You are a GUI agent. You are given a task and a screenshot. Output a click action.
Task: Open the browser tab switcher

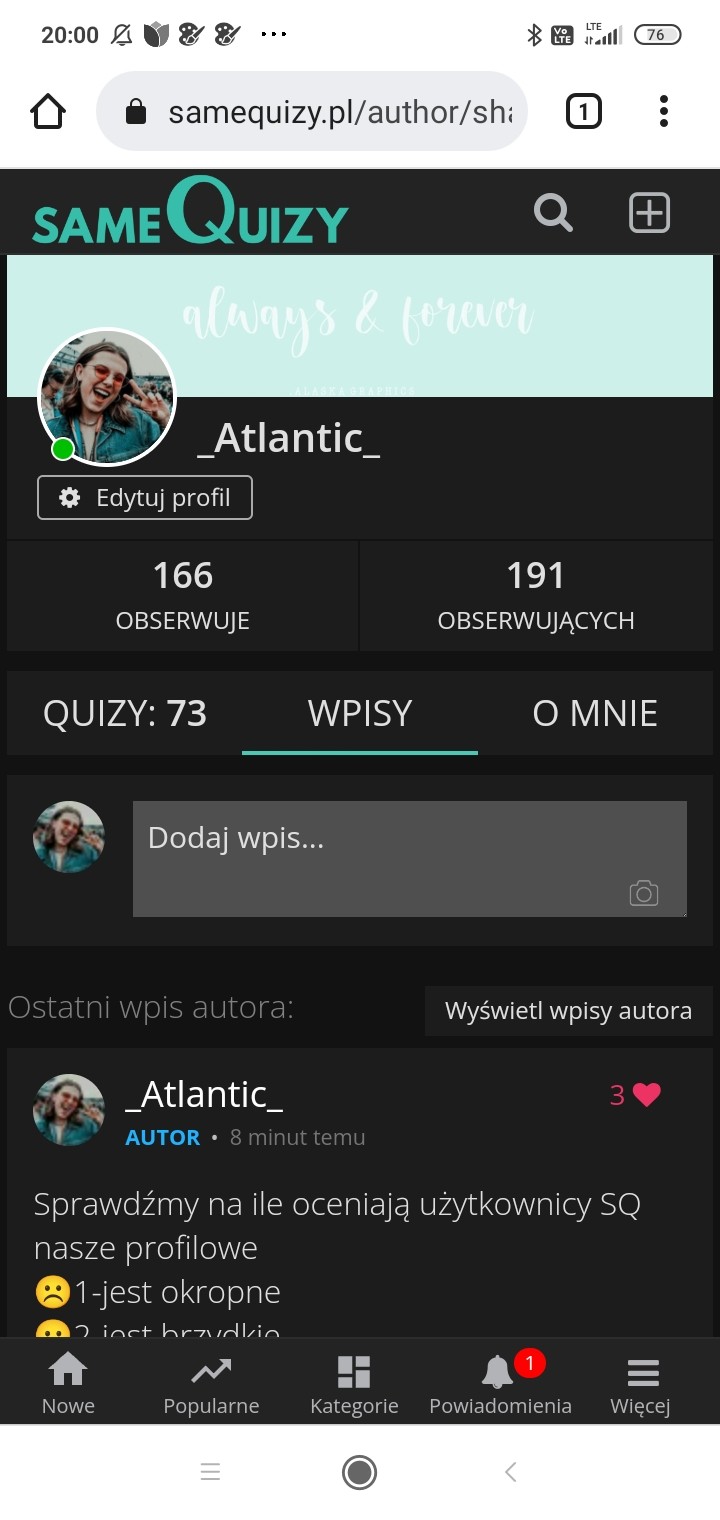[584, 111]
